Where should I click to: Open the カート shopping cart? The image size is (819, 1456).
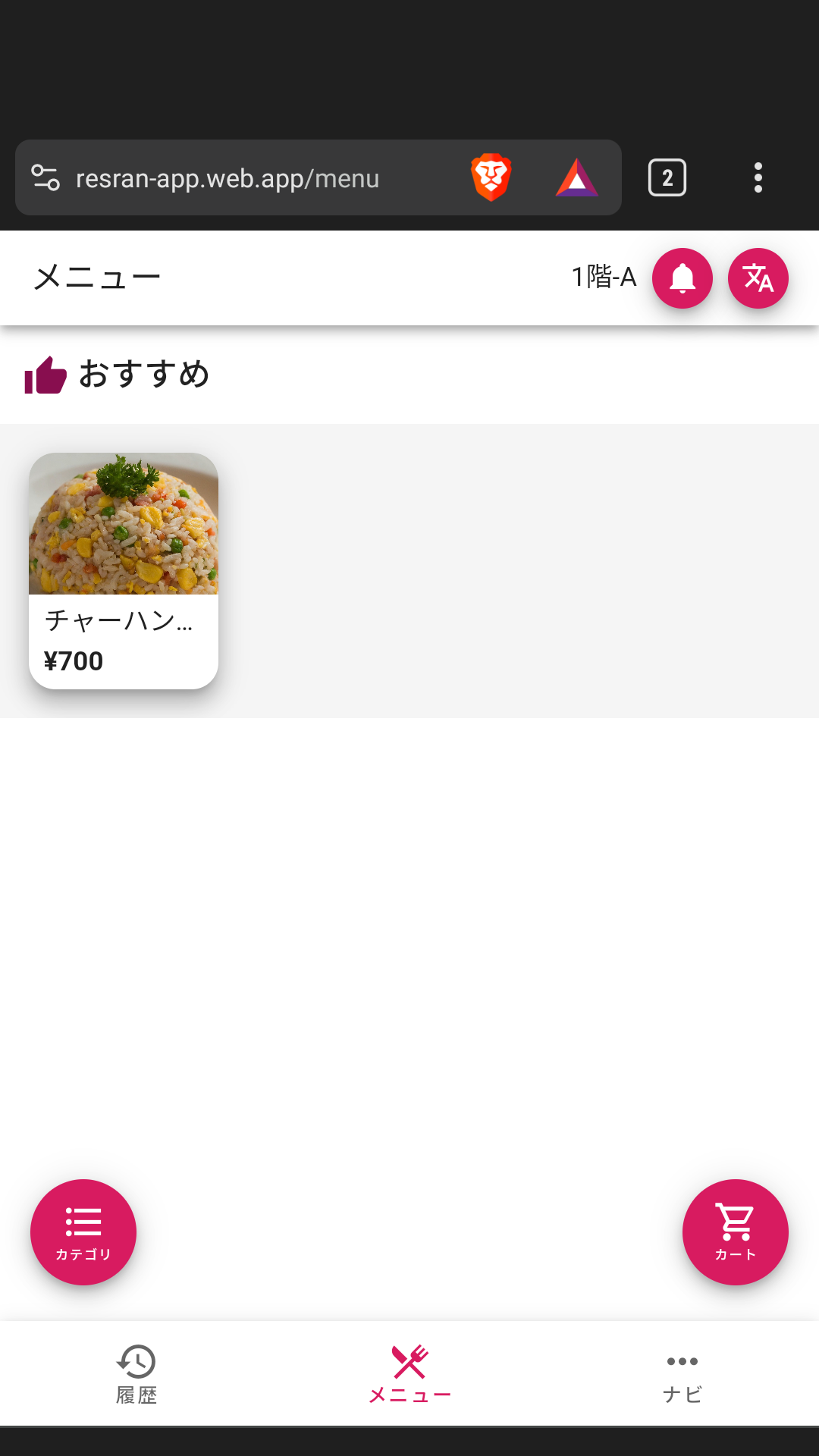(735, 1232)
